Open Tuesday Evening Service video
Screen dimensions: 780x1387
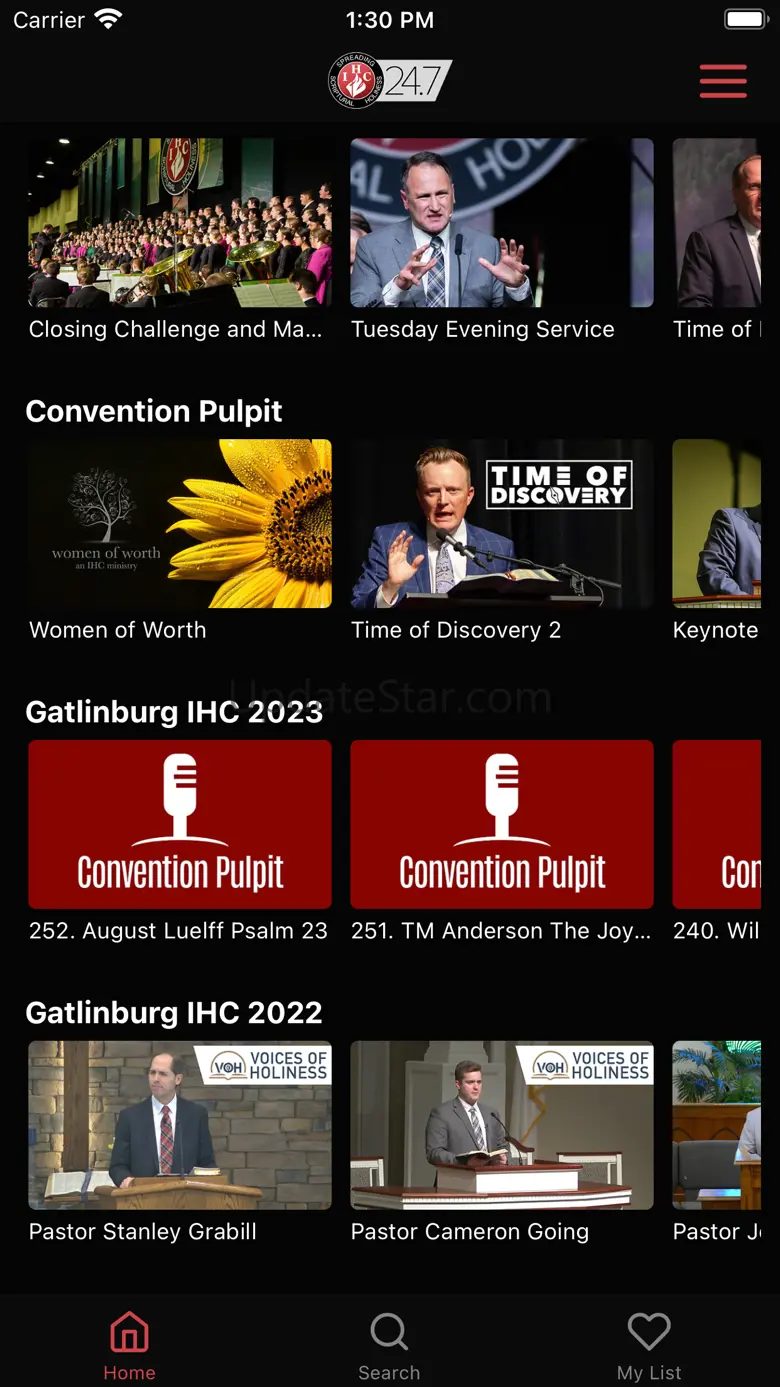coord(502,223)
